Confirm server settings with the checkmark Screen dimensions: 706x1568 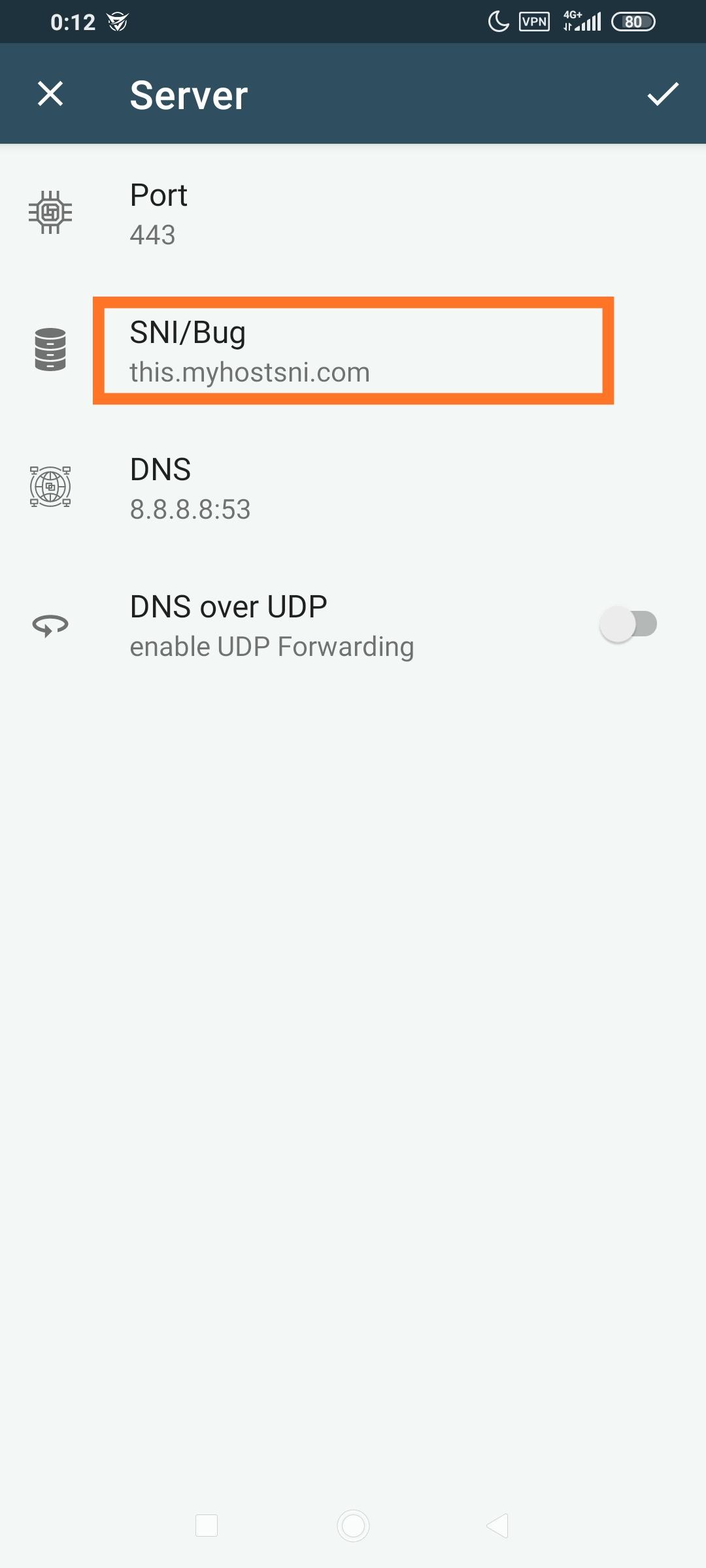click(x=662, y=94)
